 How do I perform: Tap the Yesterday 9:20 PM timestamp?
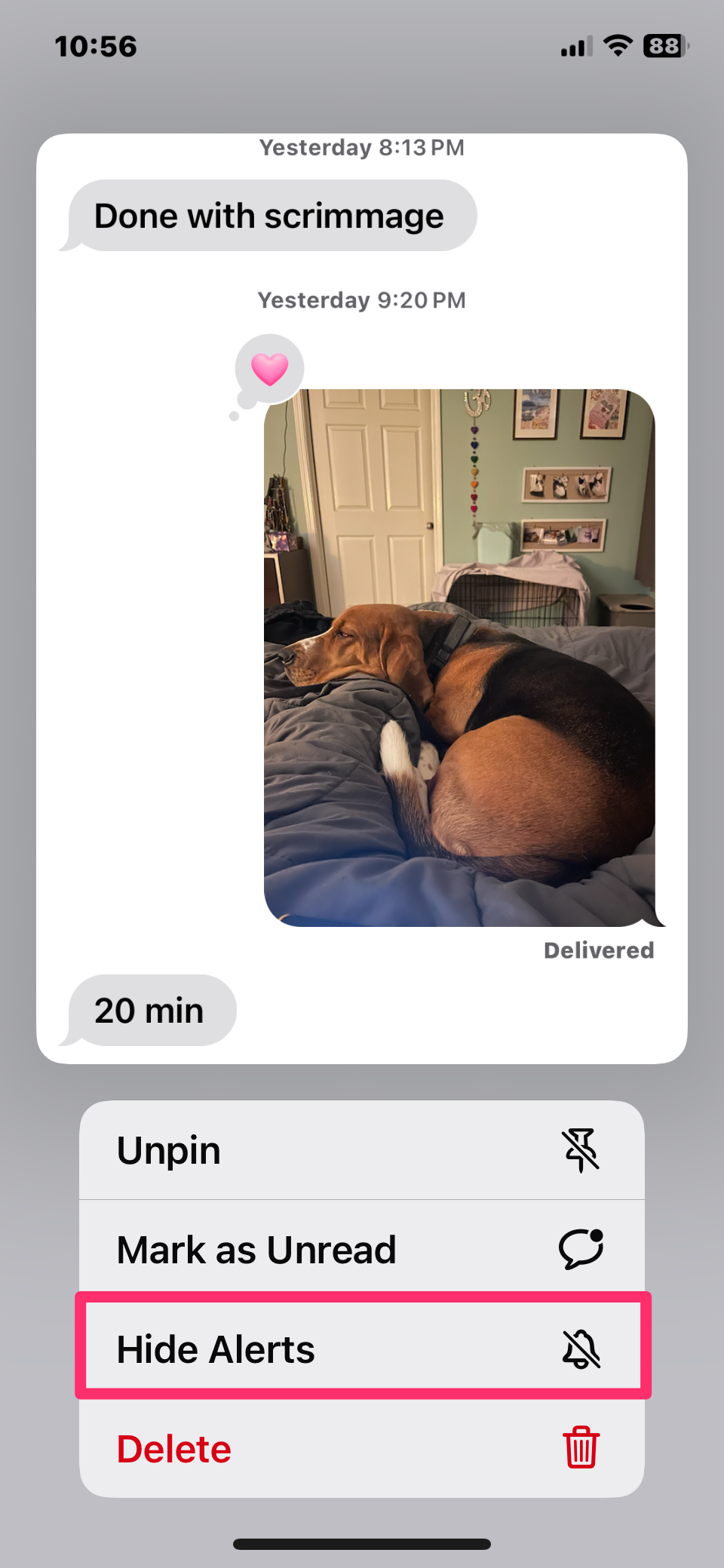click(x=361, y=299)
